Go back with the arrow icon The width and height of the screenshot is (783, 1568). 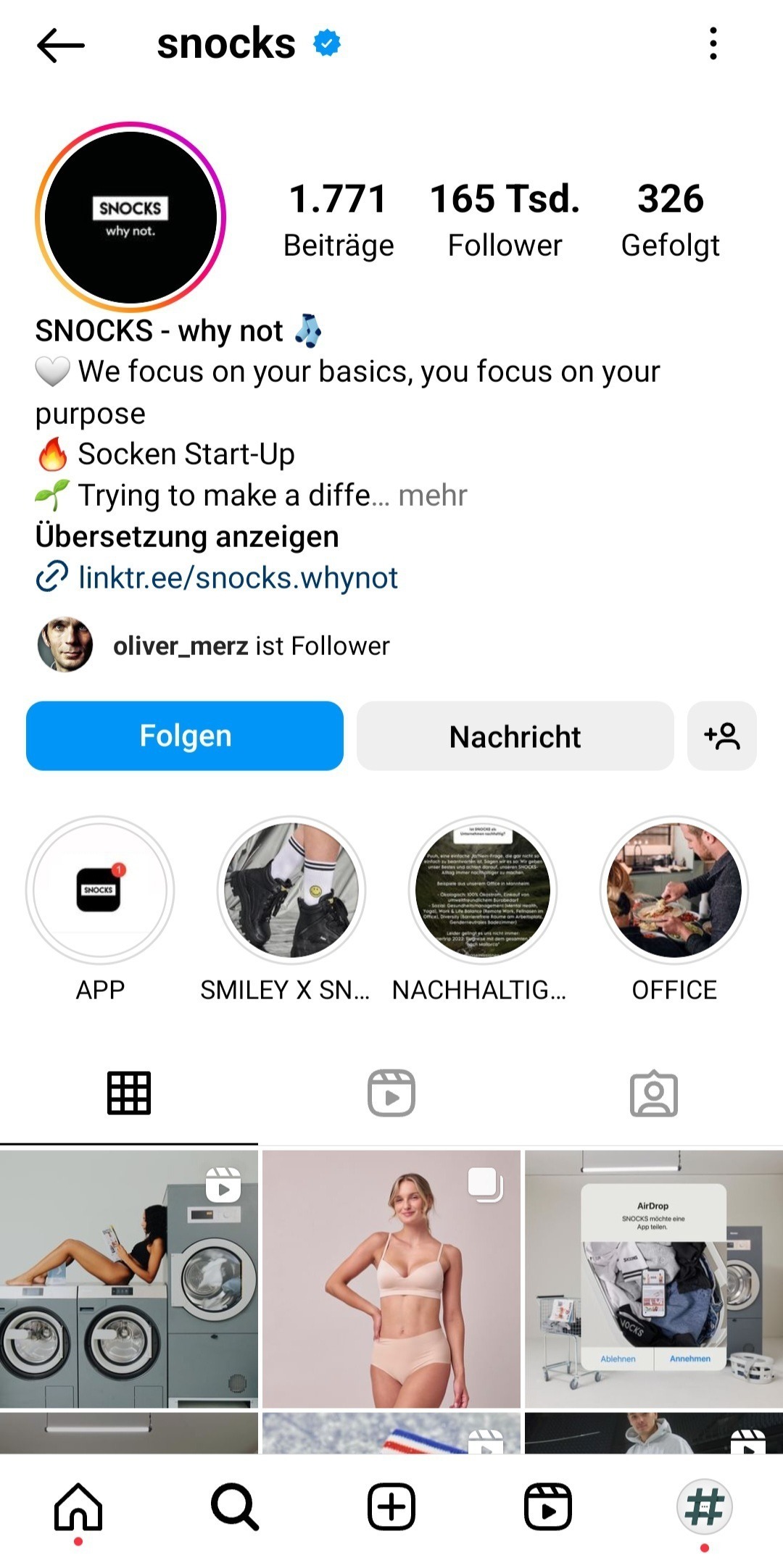pos(61,45)
